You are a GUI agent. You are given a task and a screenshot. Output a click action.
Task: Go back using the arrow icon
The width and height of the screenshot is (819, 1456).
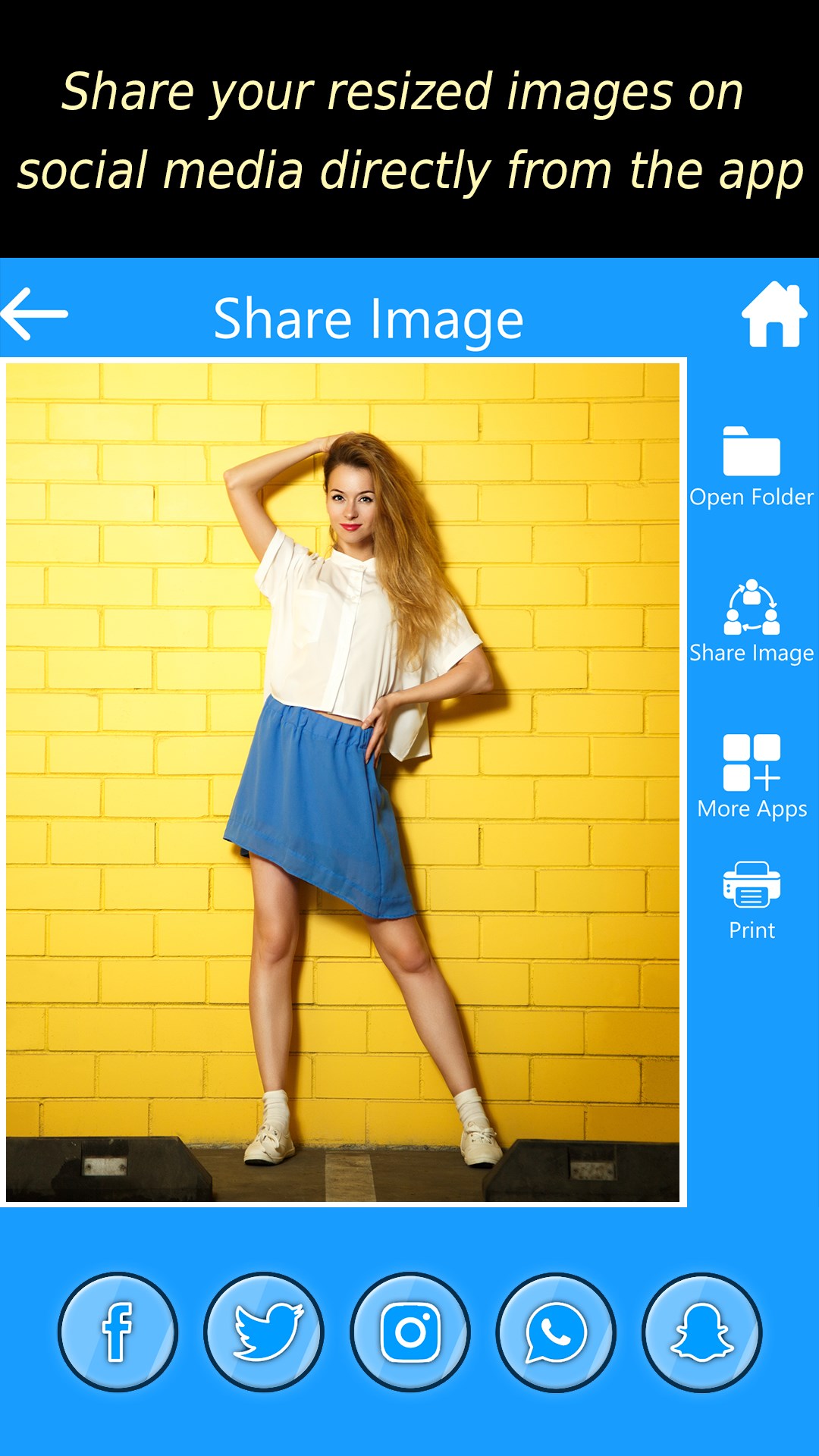point(35,314)
